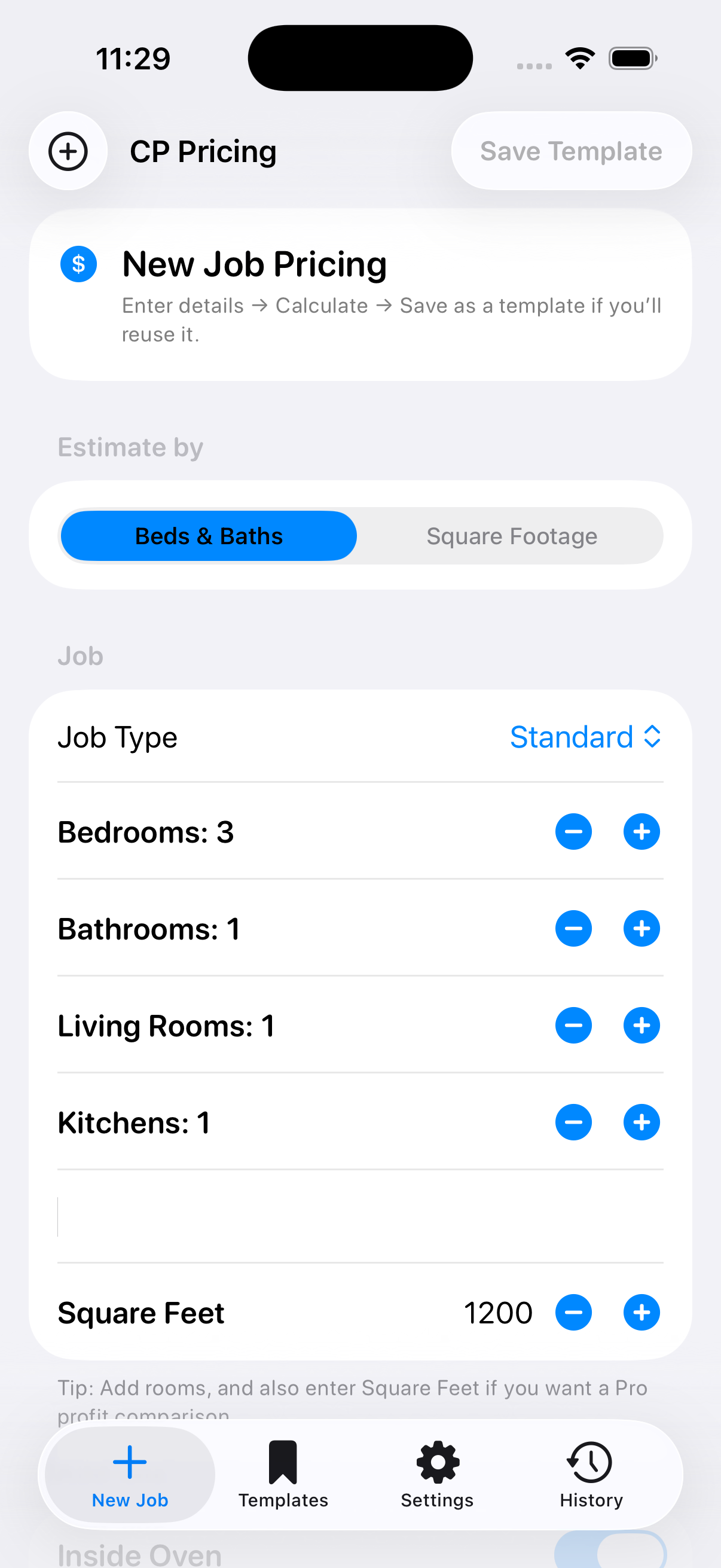
Task: Increase Square Feet with the plus stepper
Action: click(x=641, y=1313)
